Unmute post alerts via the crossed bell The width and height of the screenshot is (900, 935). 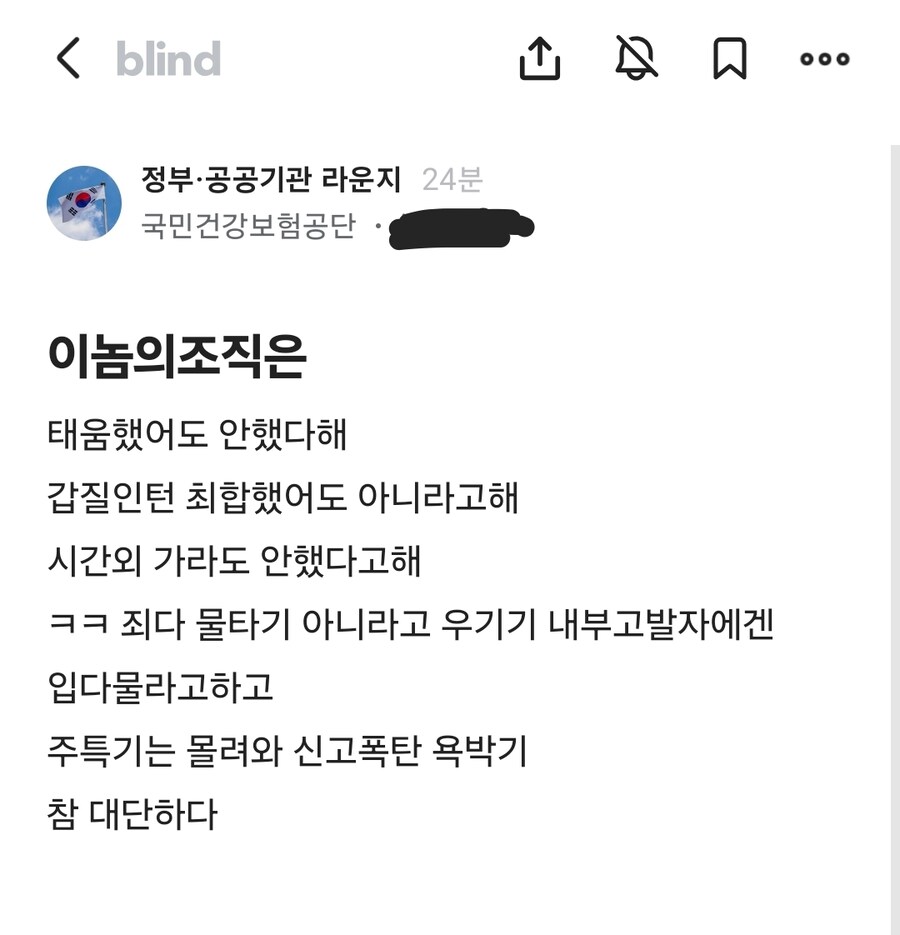pos(636,58)
